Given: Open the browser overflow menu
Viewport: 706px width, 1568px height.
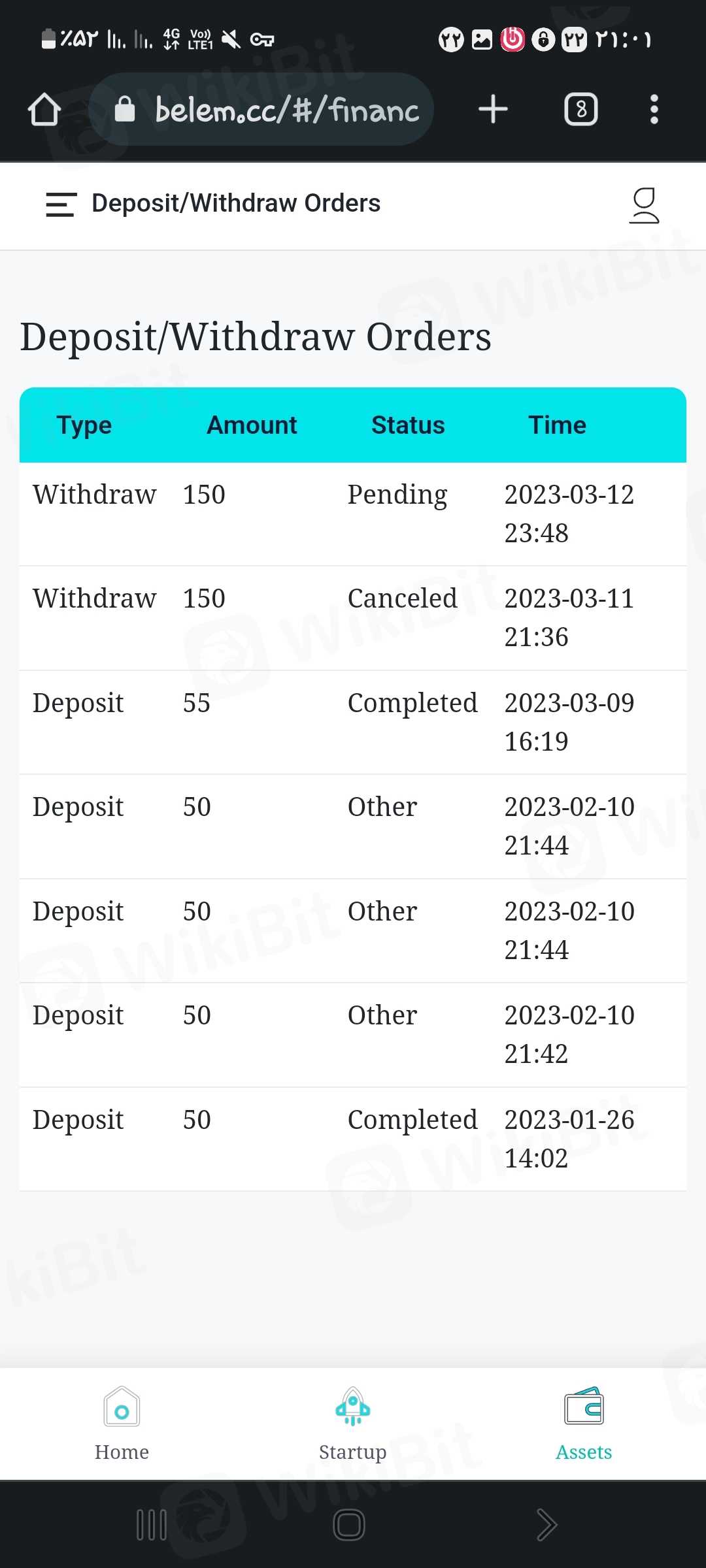Looking at the screenshot, I should click(654, 109).
